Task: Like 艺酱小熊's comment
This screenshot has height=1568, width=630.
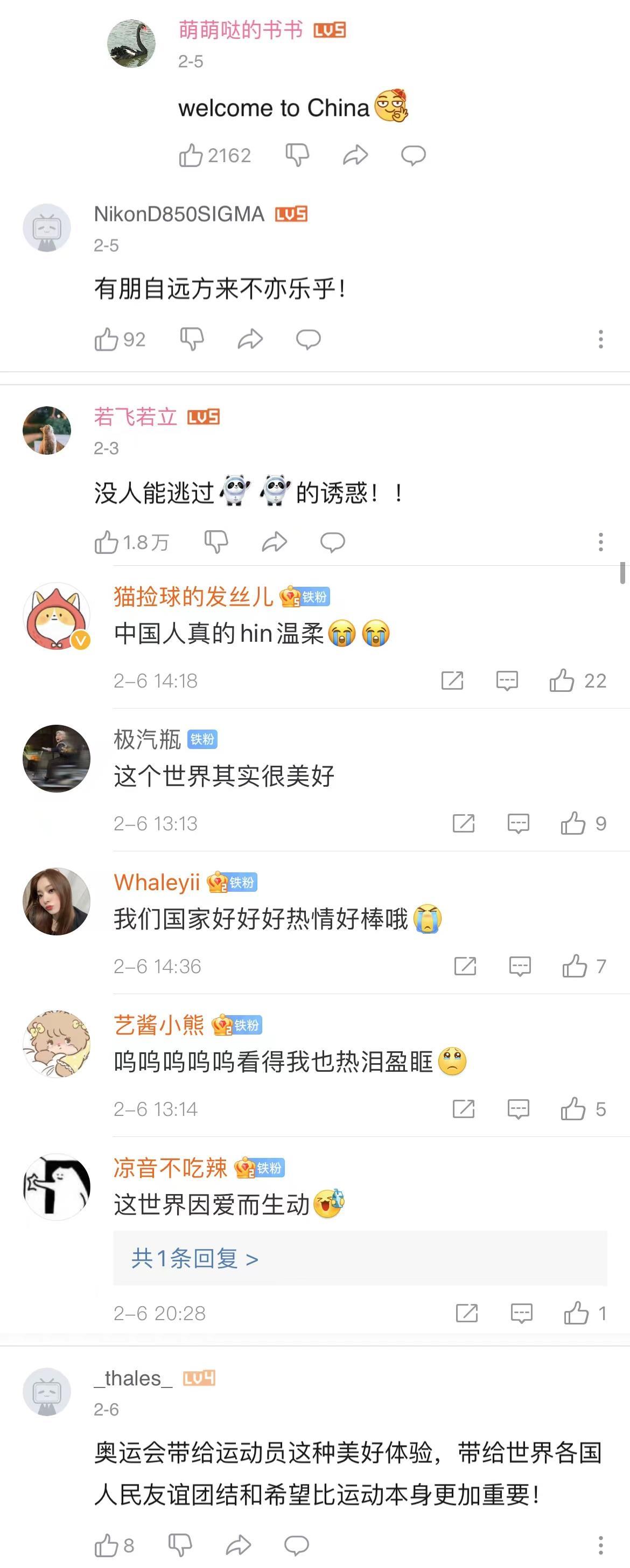Action: 573,1109
